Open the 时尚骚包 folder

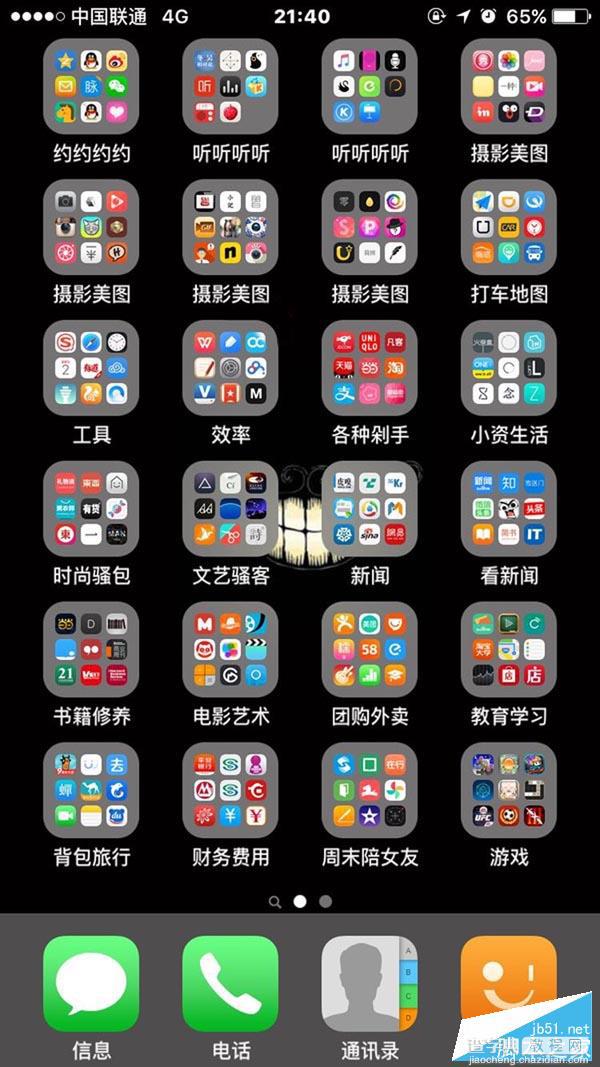91,509
